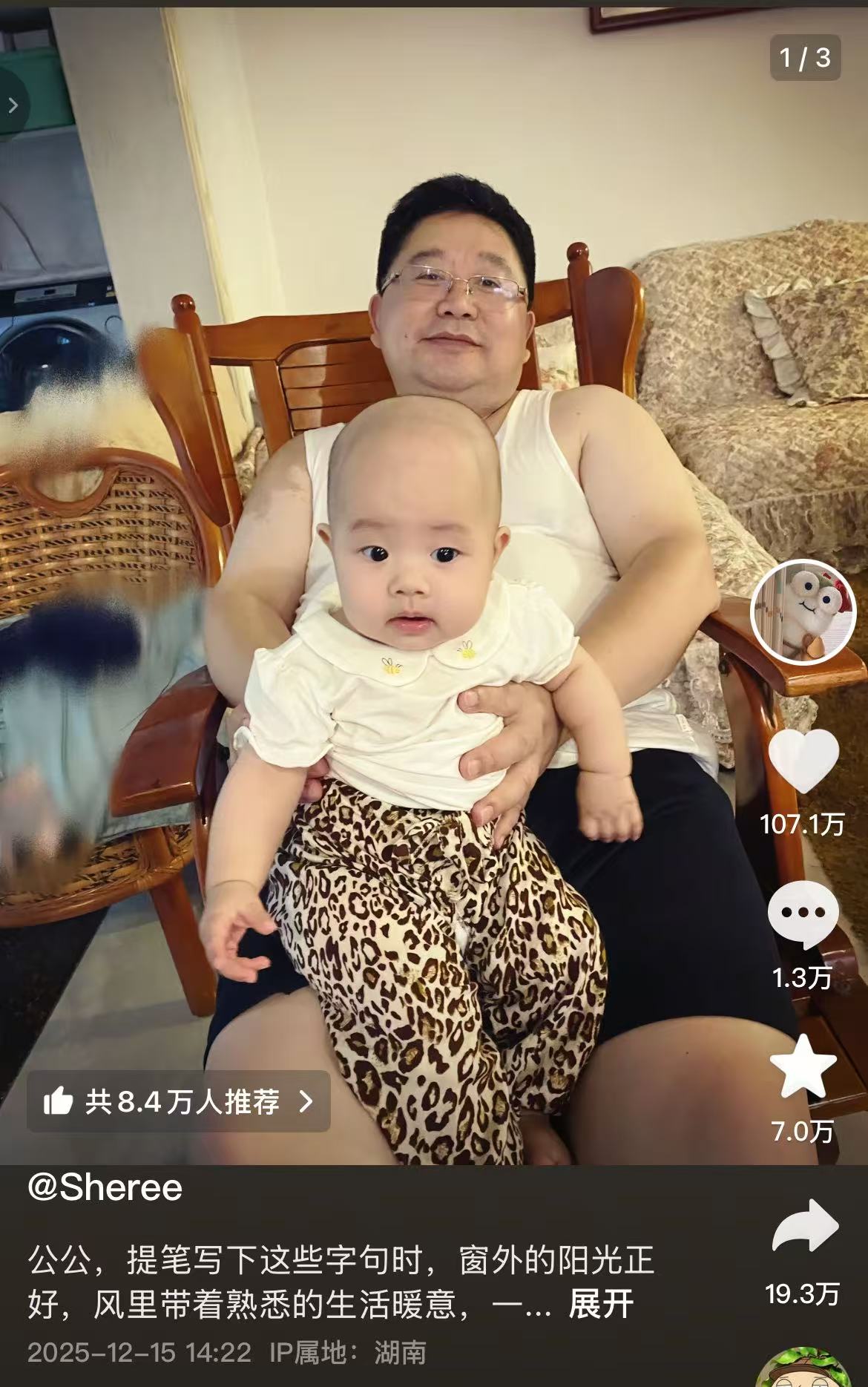Tap the side arrow tab at the left edge
The width and height of the screenshot is (868, 1387).
click(x=13, y=105)
